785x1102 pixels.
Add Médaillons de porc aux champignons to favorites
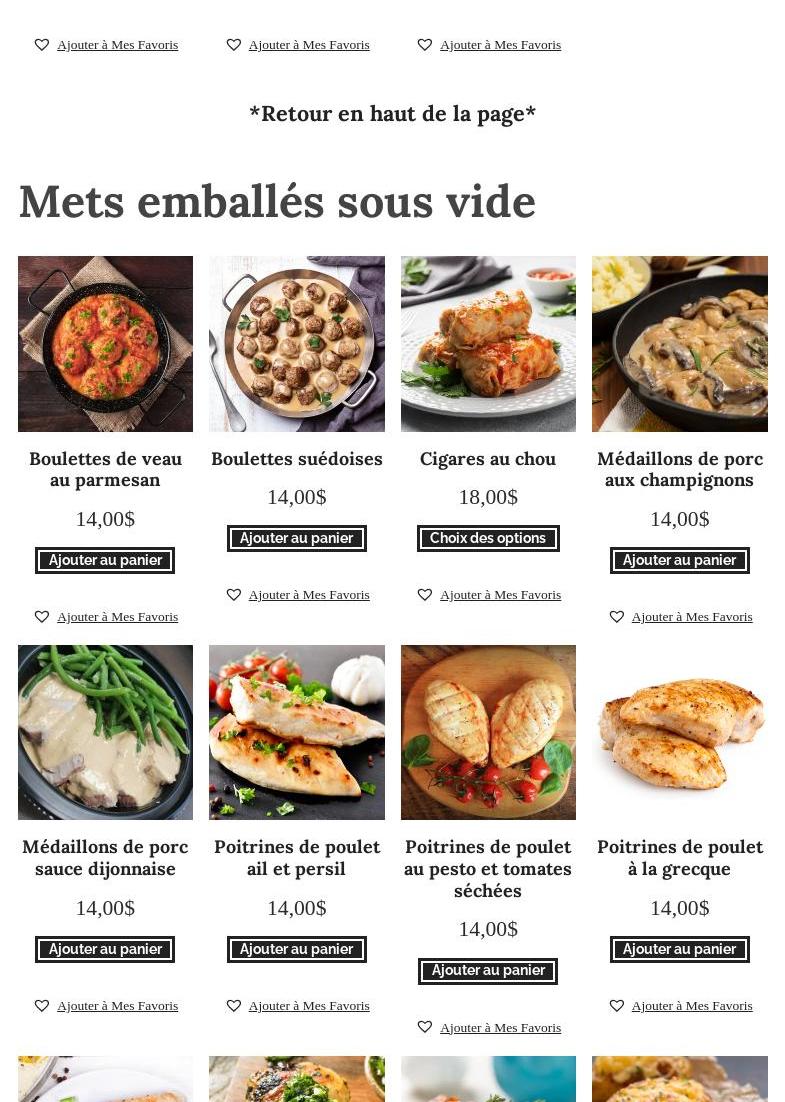coord(691,617)
